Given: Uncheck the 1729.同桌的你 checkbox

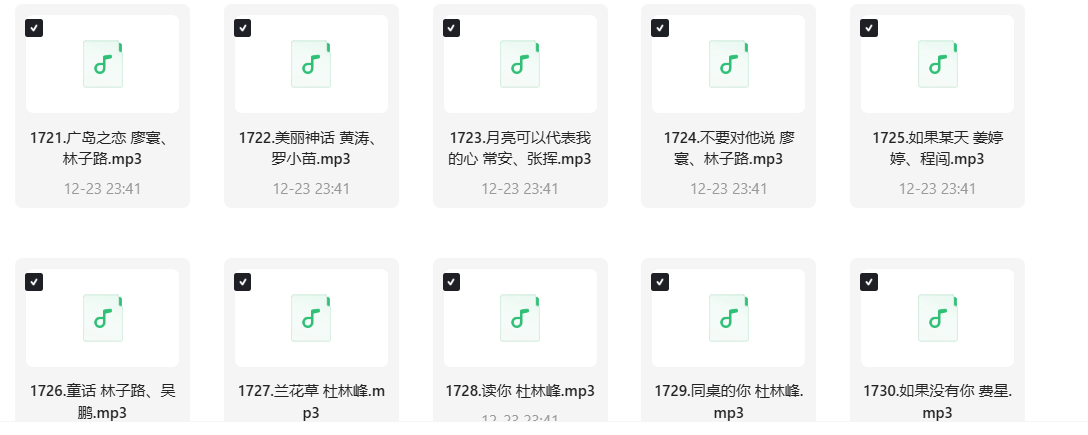Looking at the screenshot, I should pyautogui.click(x=659, y=282).
